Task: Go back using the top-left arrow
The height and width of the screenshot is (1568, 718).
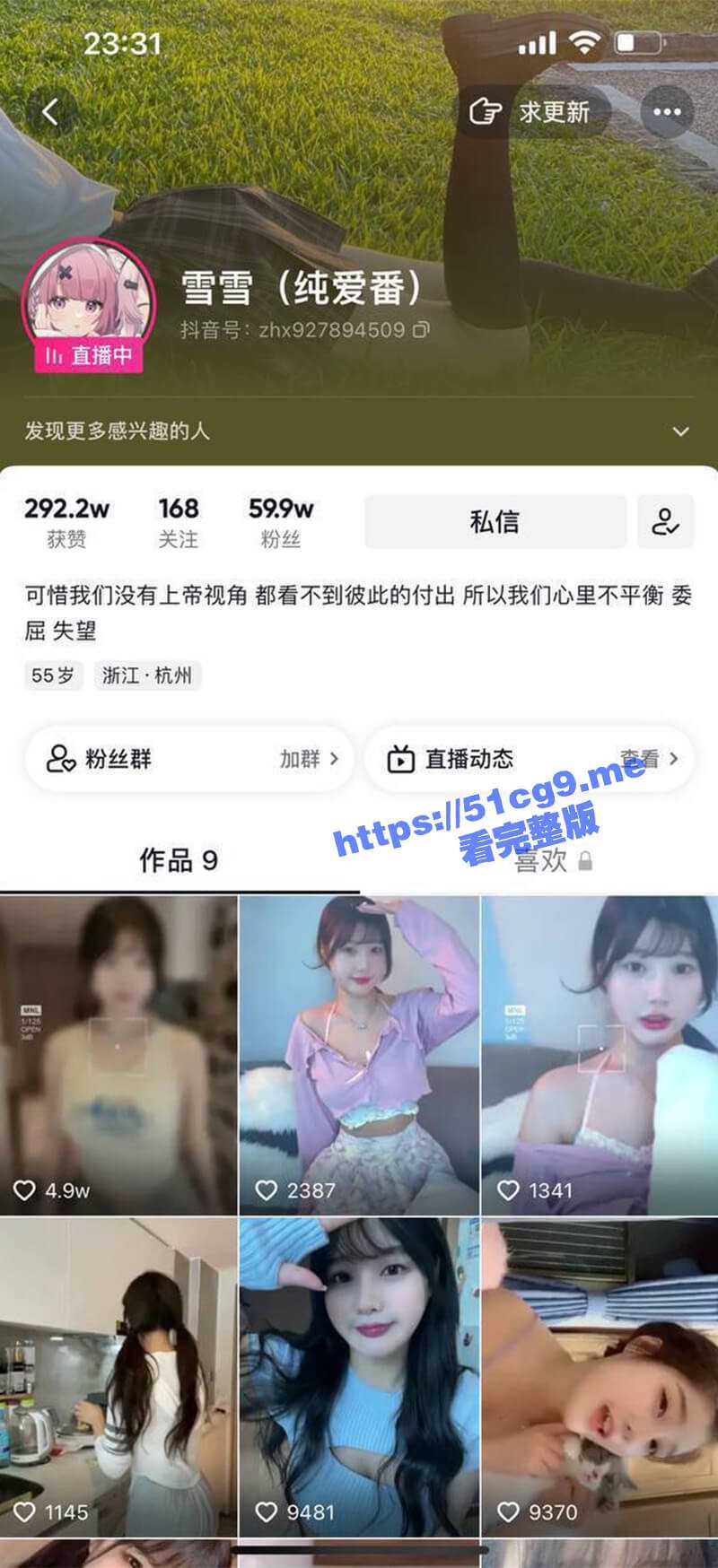Action: [x=51, y=112]
